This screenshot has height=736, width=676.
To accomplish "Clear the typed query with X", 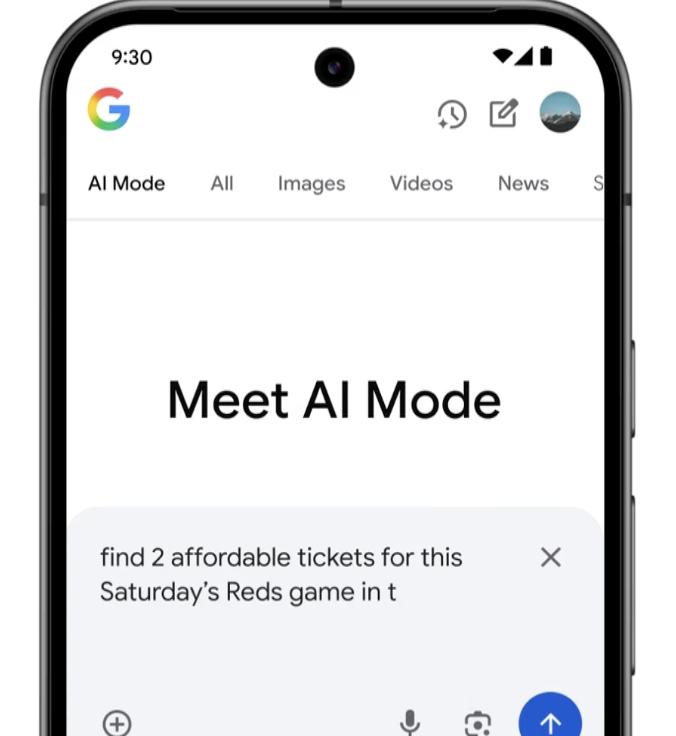I will click(x=551, y=557).
